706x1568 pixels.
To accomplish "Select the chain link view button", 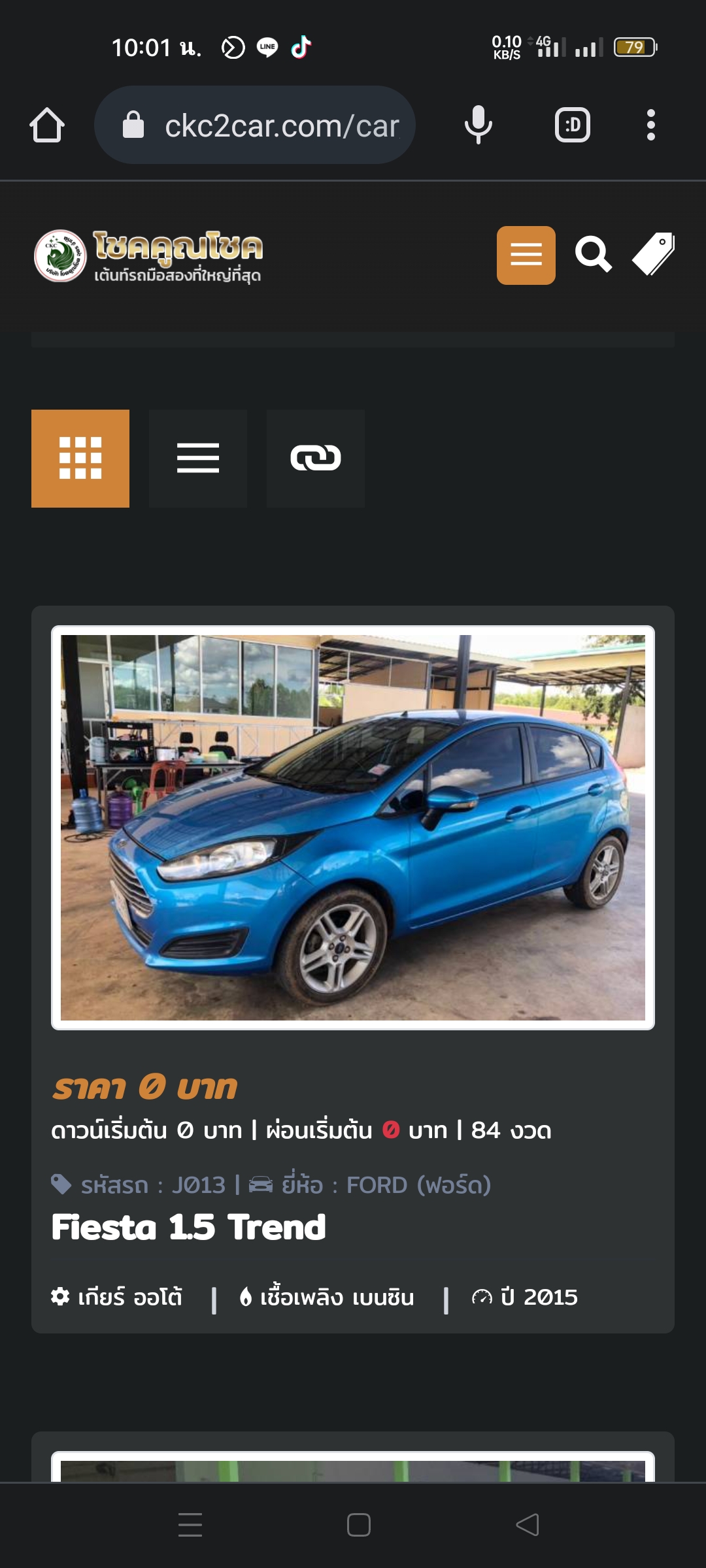I will [316, 459].
